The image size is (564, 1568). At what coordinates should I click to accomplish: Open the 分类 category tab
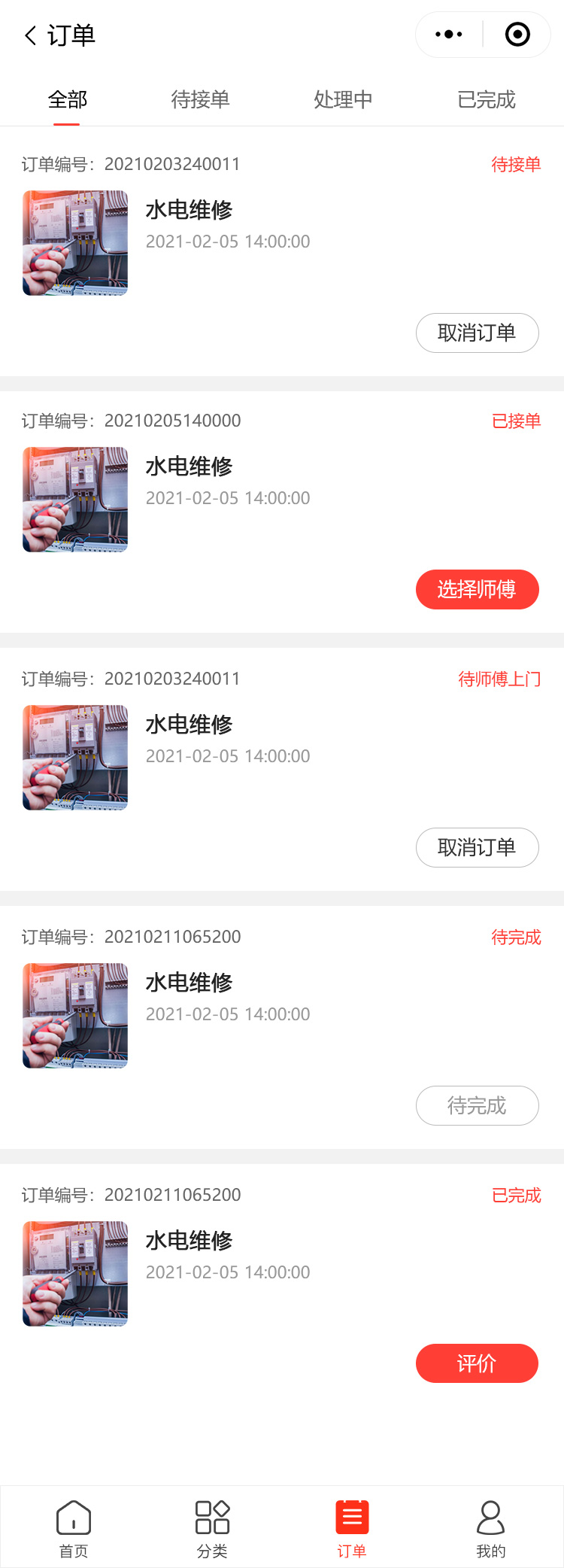coord(212,1527)
